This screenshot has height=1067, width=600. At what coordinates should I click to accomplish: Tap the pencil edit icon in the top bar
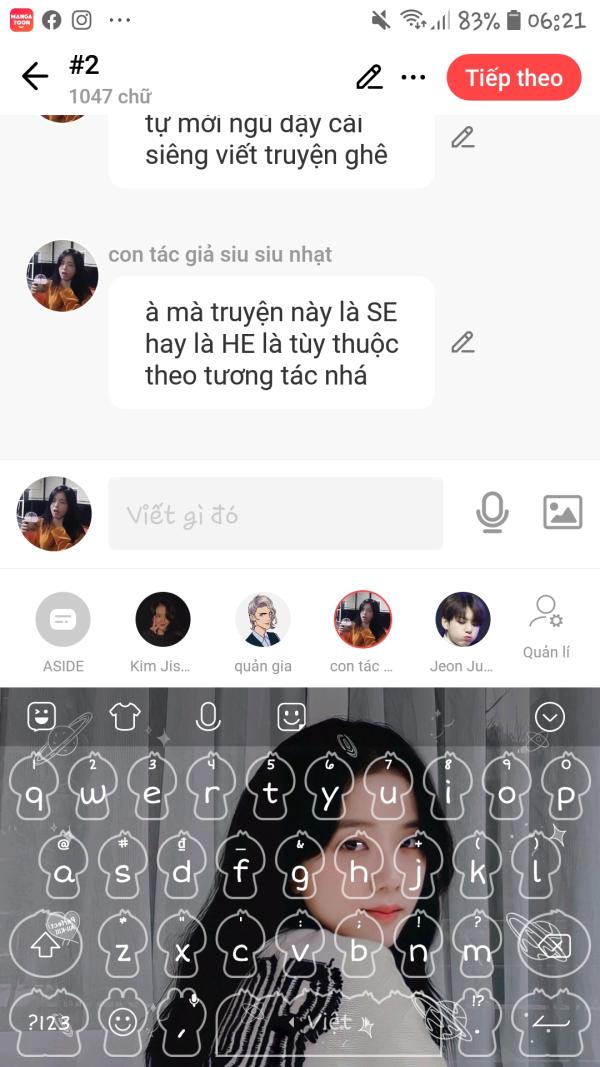click(369, 77)
